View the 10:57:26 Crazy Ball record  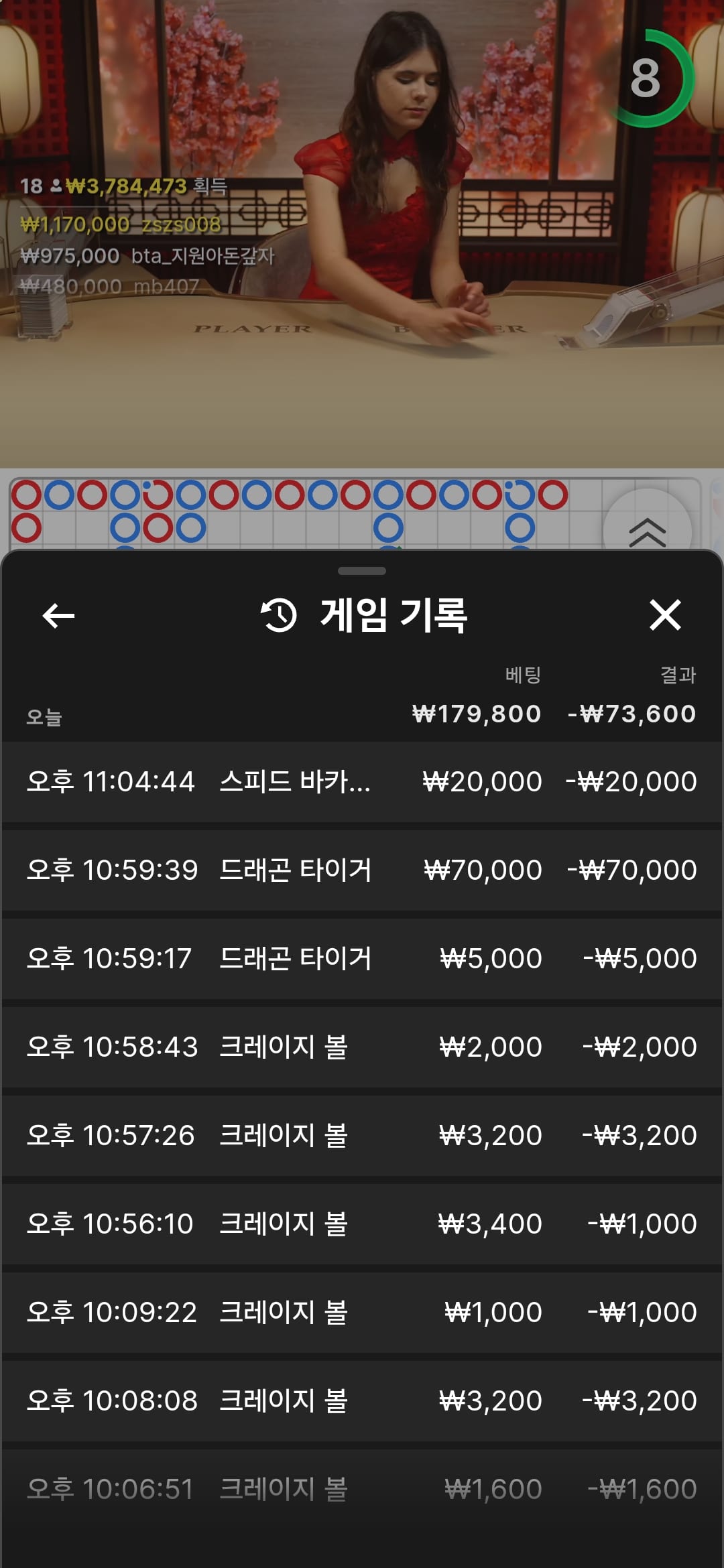pos(362,1135)
